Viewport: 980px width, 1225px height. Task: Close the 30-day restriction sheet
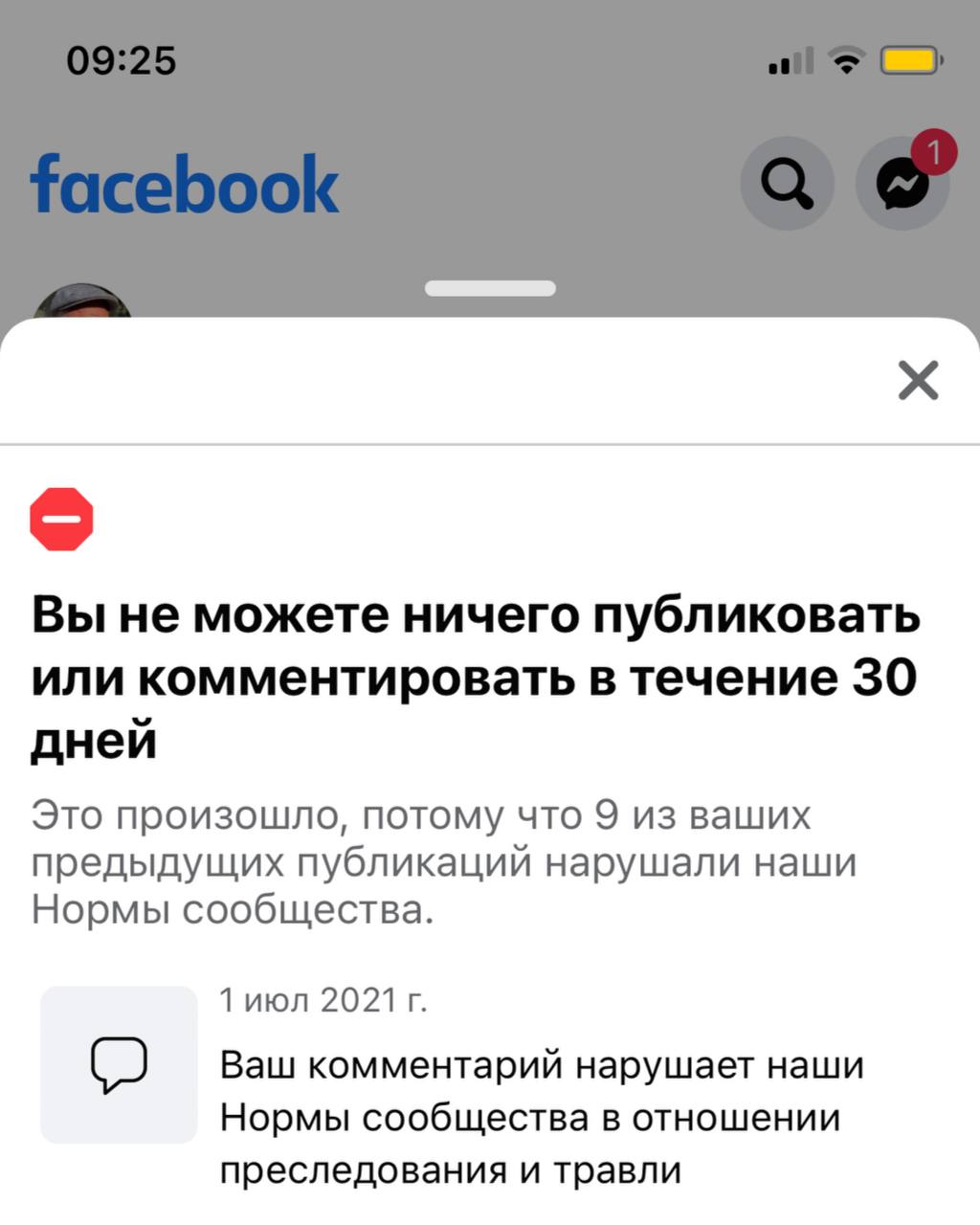tap(918, 381)
